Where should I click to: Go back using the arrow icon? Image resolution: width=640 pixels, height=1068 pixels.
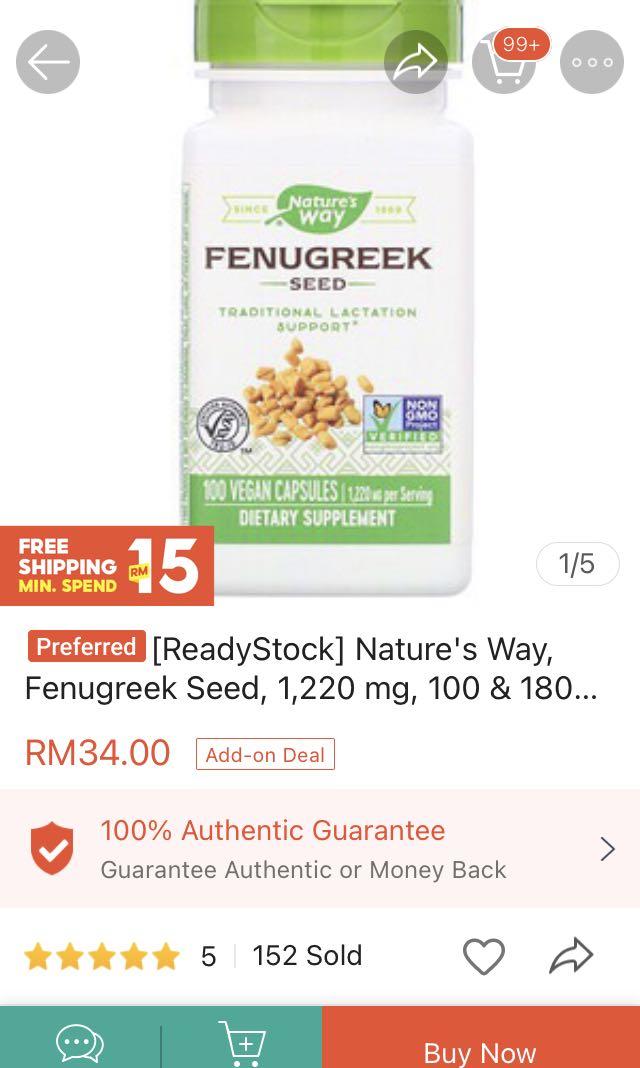coord(48,62)
